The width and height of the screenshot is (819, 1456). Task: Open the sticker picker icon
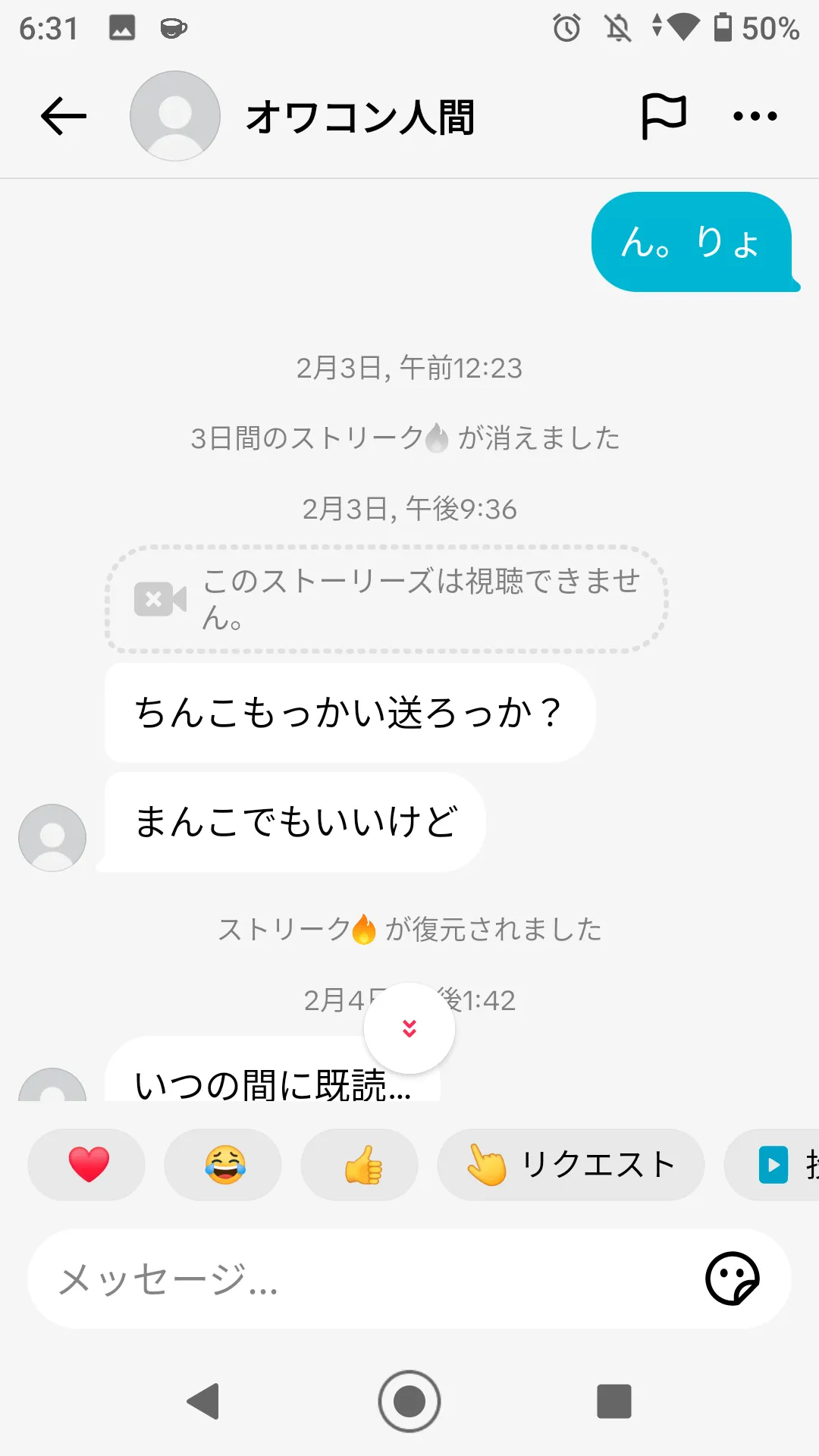(x=732, y=1279)
